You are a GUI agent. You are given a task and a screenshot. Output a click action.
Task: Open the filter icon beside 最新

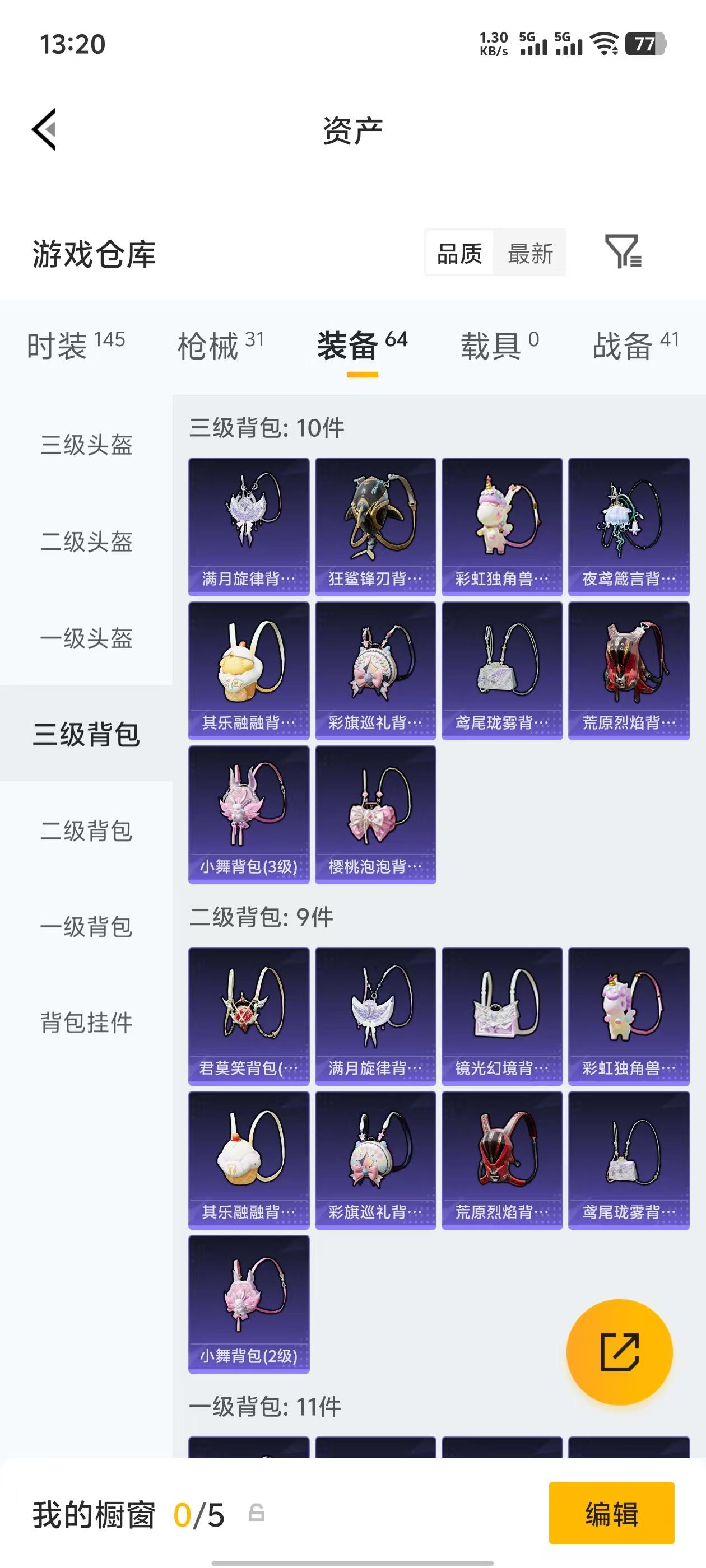[x=623, y=251]
